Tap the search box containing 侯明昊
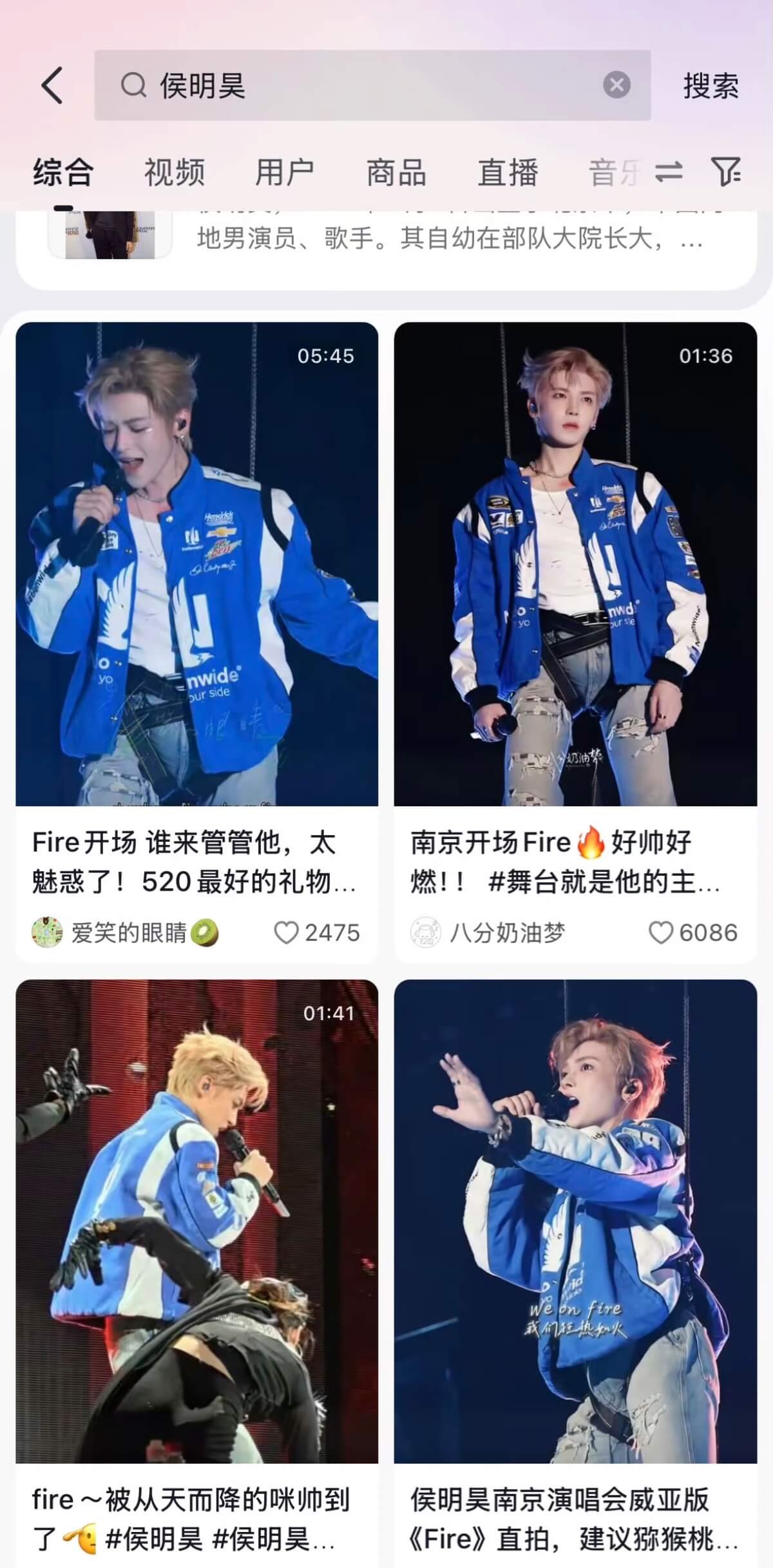Image resolution: width=773 pixels, height=1568 pixels. pyautogui.click(x=372, y=85)
